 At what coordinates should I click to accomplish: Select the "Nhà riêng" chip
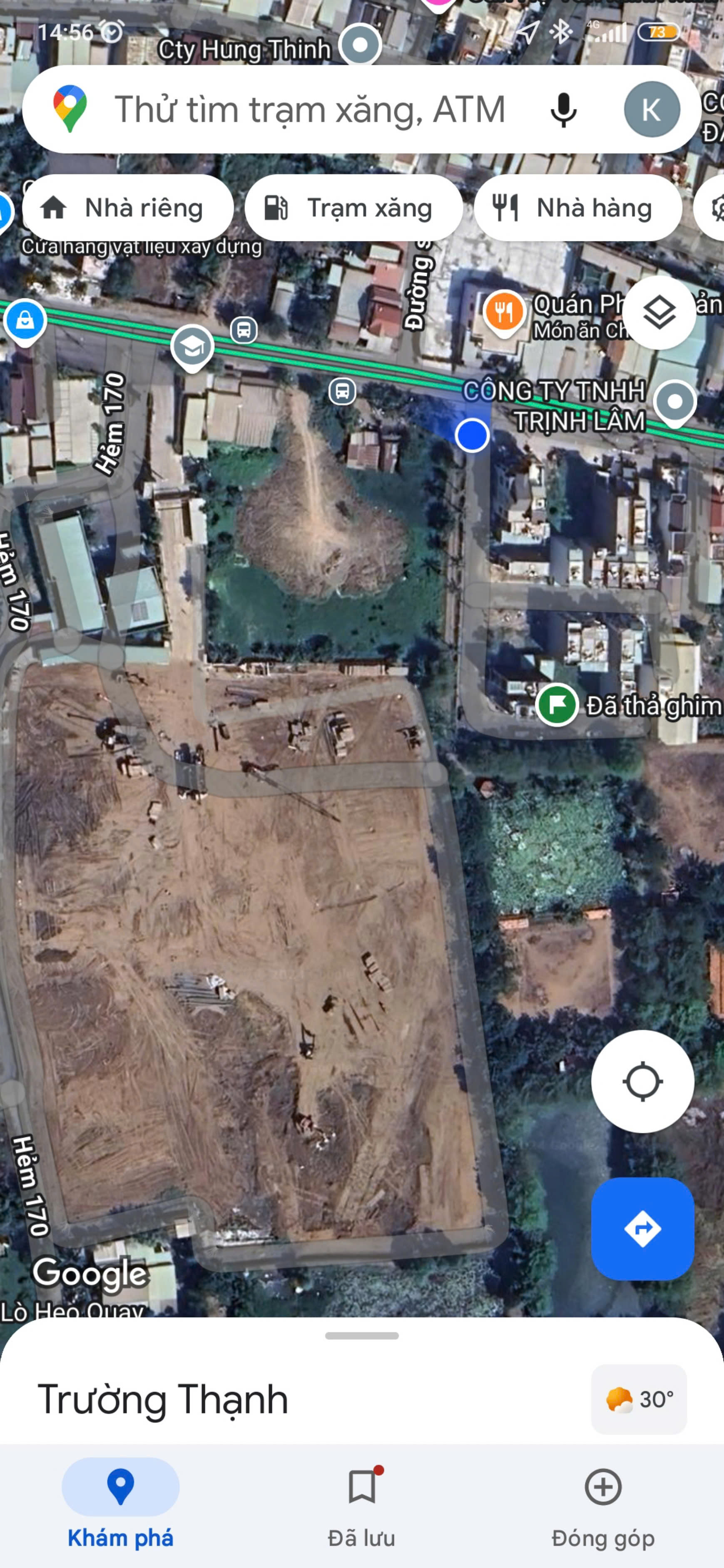tap(128, 208)
